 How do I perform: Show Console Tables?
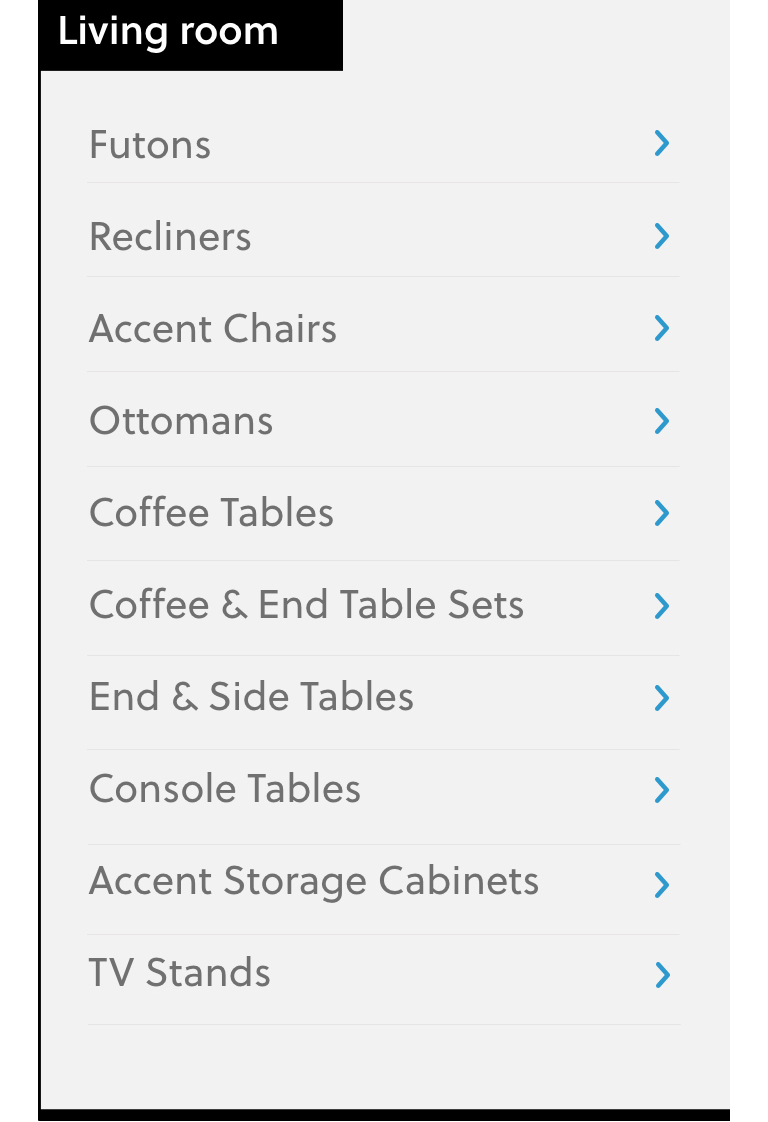click(225, 789)
